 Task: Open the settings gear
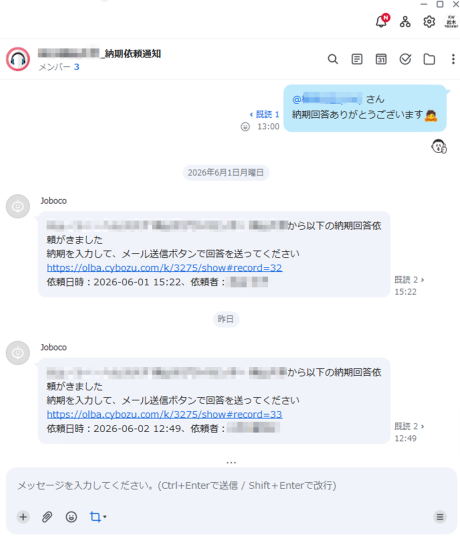[429, 22]
